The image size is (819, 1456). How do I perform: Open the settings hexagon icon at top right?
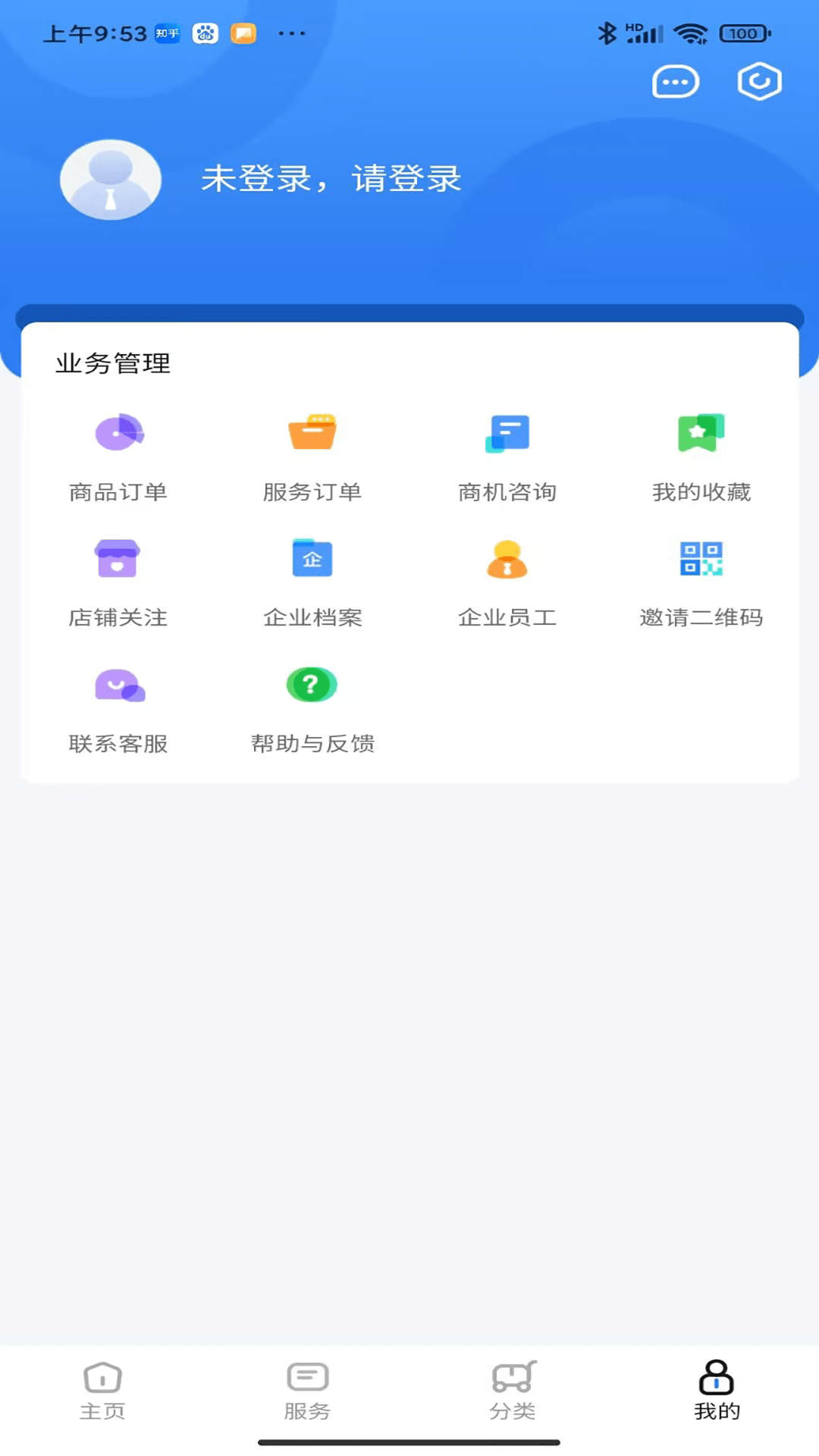(x=758, y=80)
